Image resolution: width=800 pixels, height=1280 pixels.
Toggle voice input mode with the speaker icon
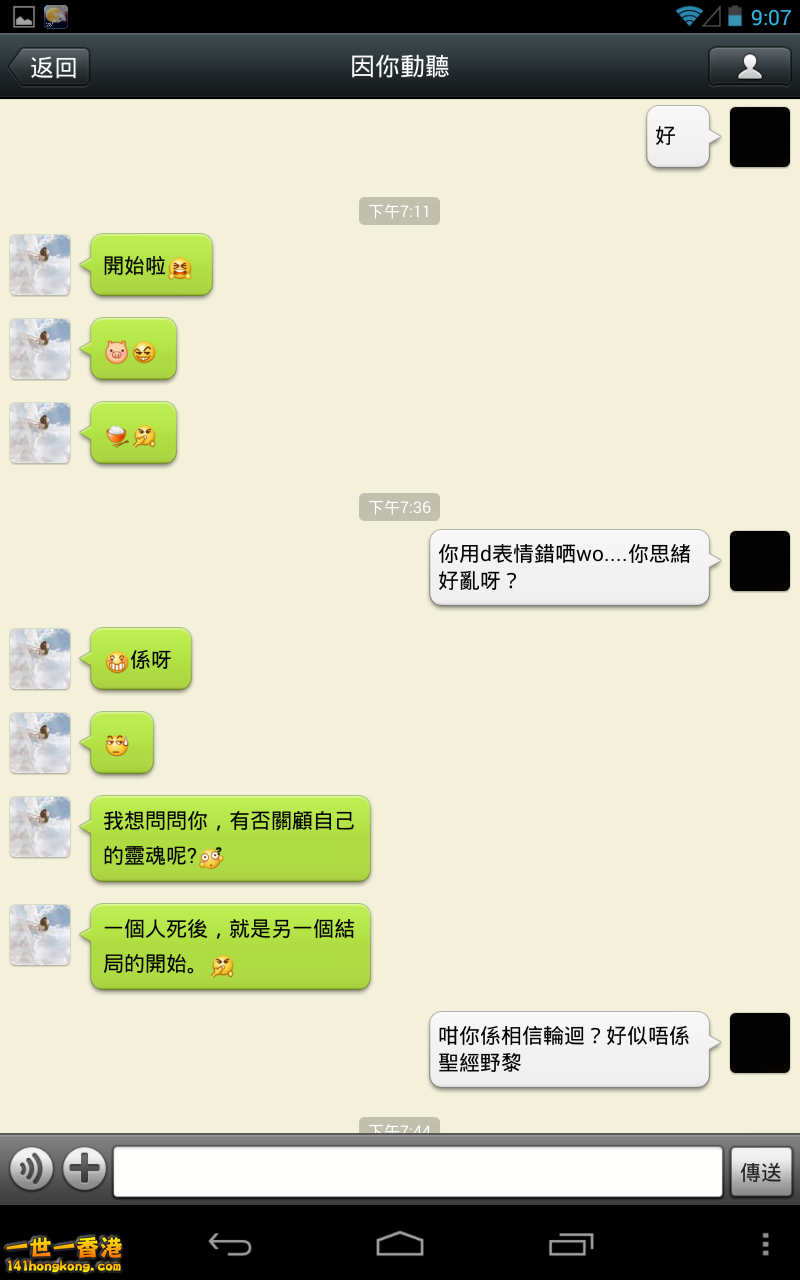31,1168
